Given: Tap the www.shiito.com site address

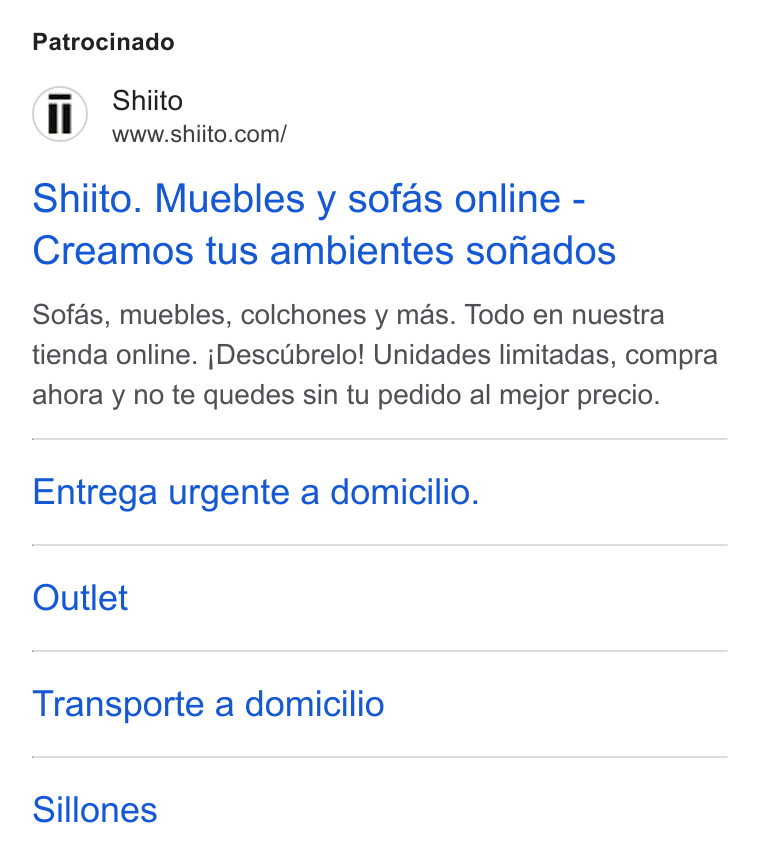Looking at the screenshot, I should tap(199, 134).
